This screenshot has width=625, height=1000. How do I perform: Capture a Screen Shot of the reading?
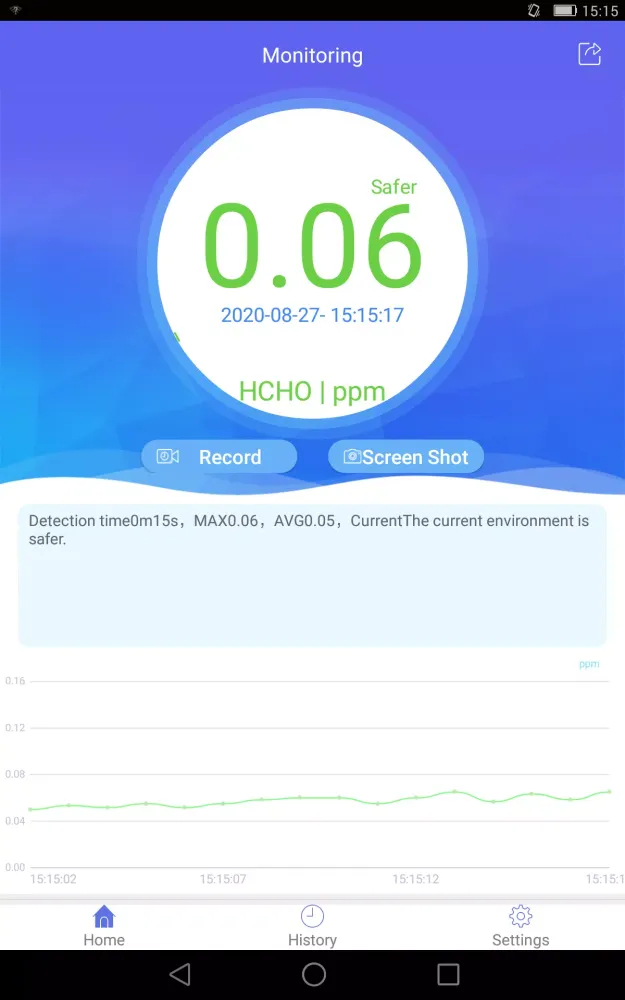(x=406, y=457)
